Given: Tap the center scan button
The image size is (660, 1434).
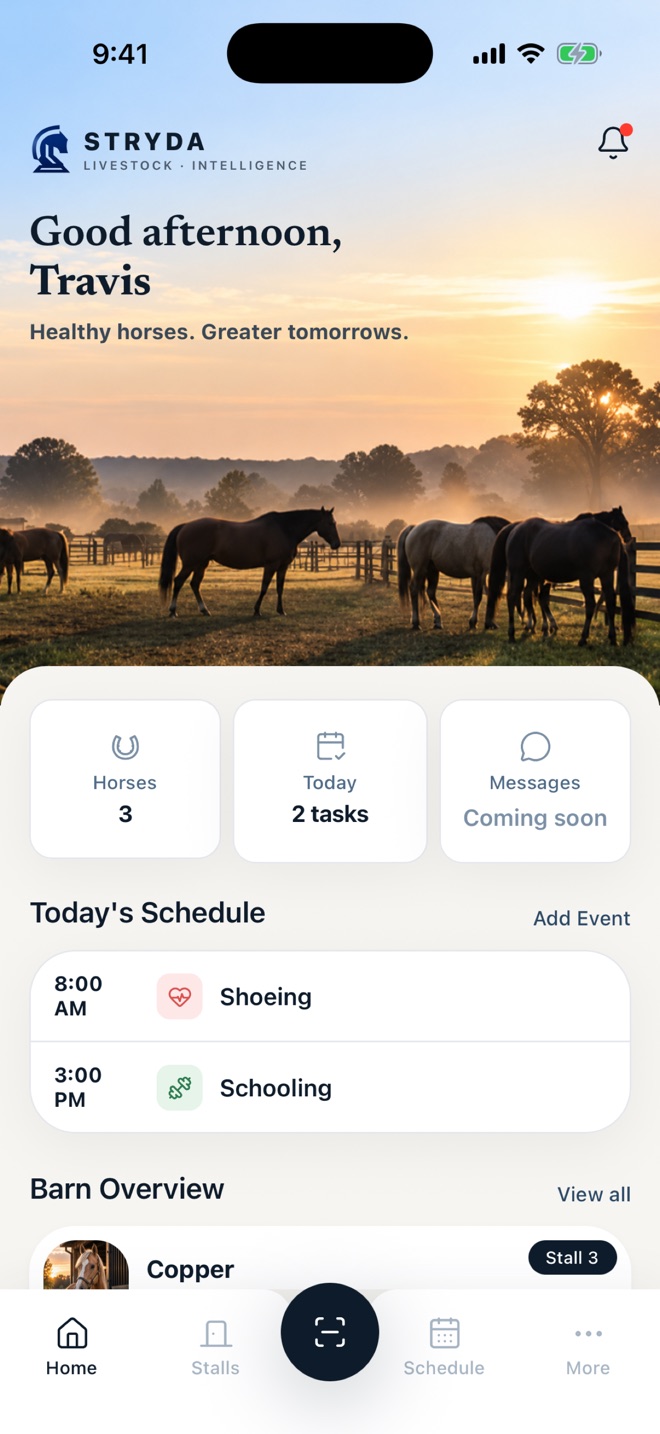Looking at the screenshot, I should [330, 1332].
